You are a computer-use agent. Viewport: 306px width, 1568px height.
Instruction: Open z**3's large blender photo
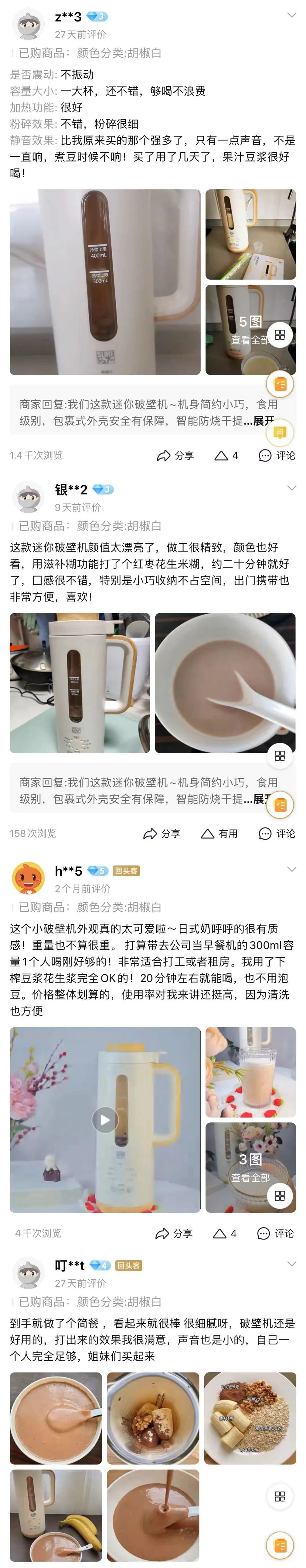coord(105,282)
